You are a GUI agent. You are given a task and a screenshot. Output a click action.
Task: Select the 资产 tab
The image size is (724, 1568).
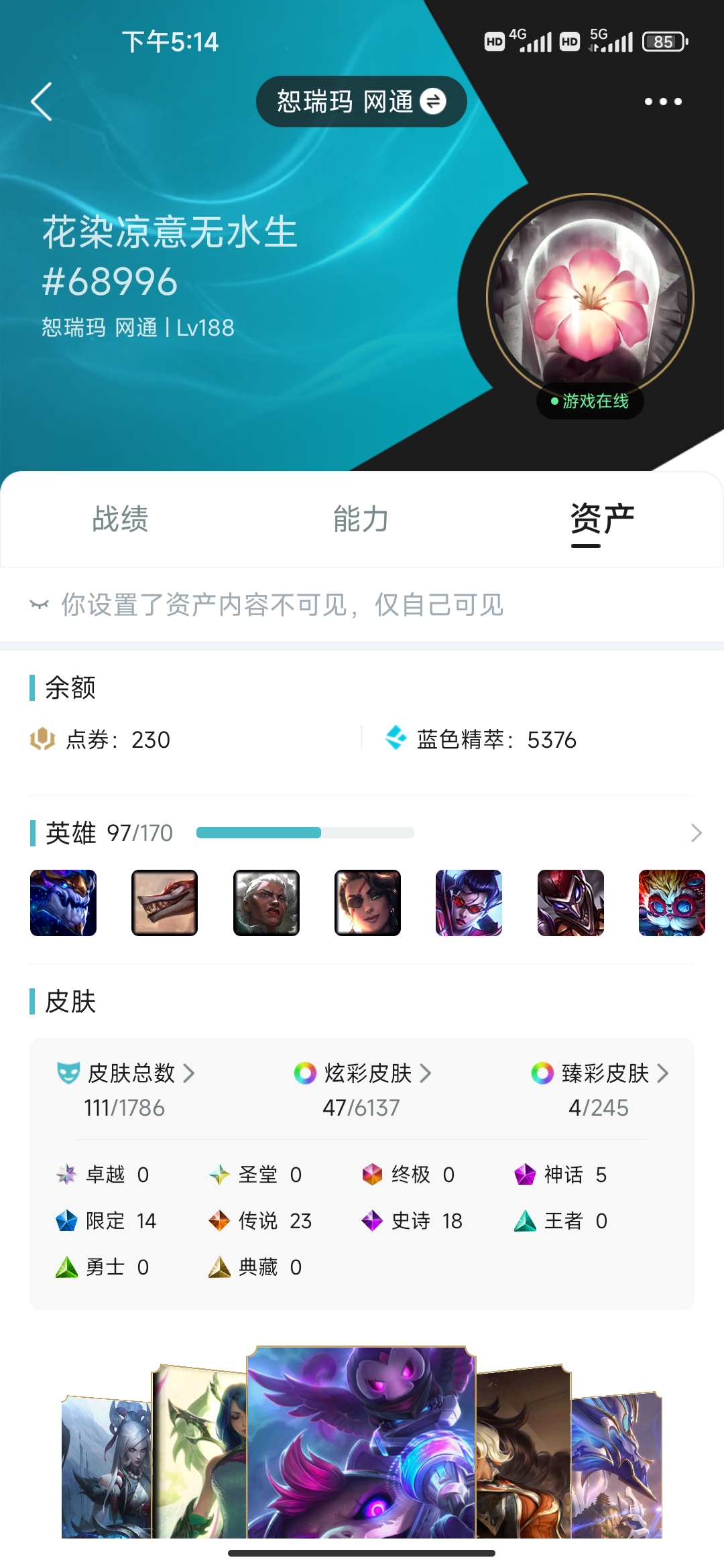[602, 519]
